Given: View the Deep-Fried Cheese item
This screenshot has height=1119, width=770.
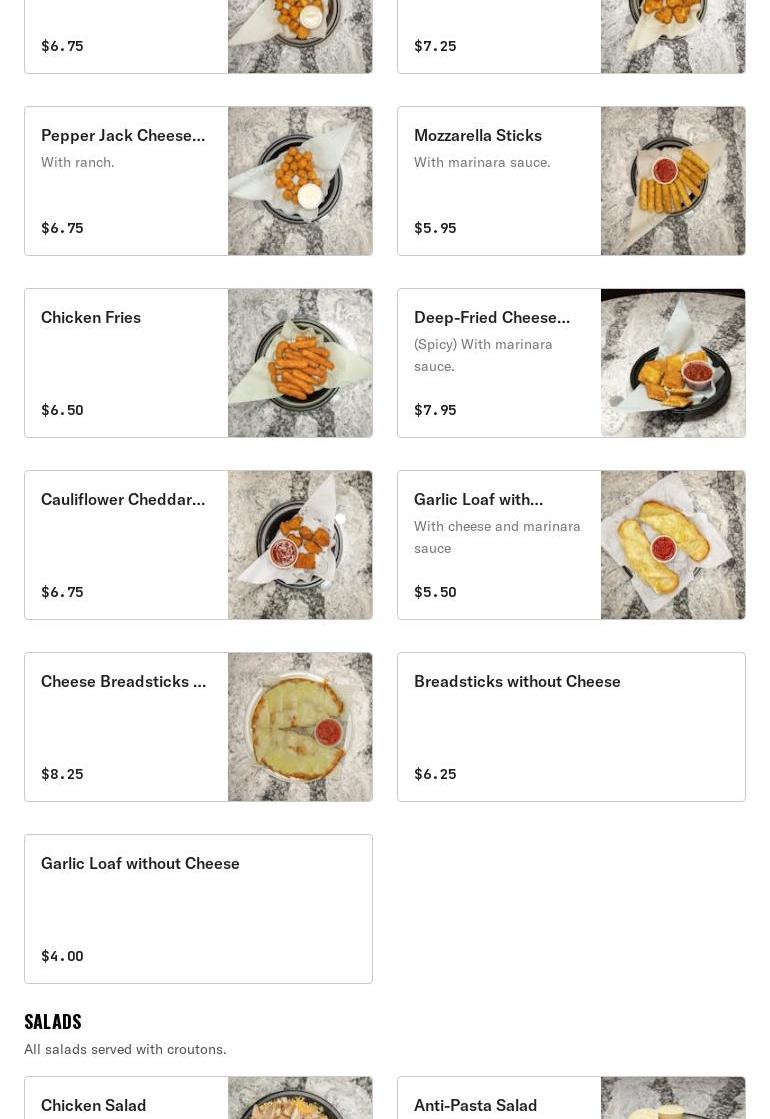Looking at the screenshot, I should coord(571,363).
